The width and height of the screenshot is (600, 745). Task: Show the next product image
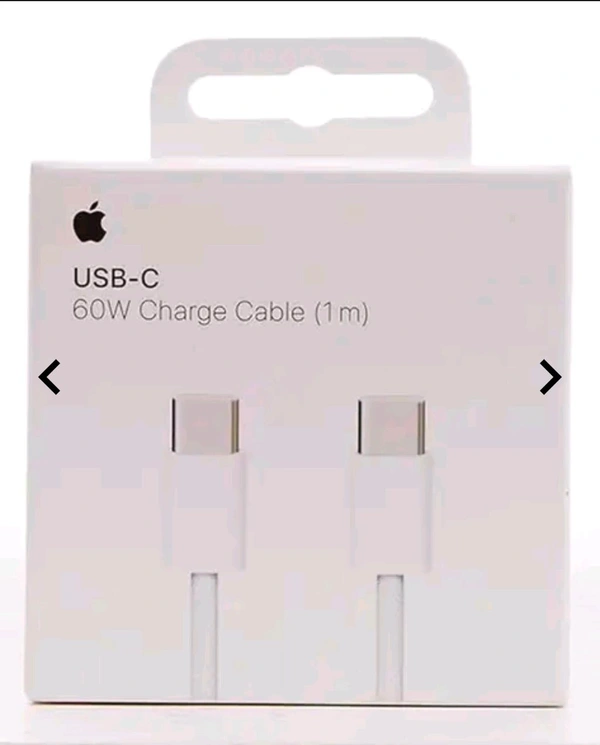[x=551, y=377]
